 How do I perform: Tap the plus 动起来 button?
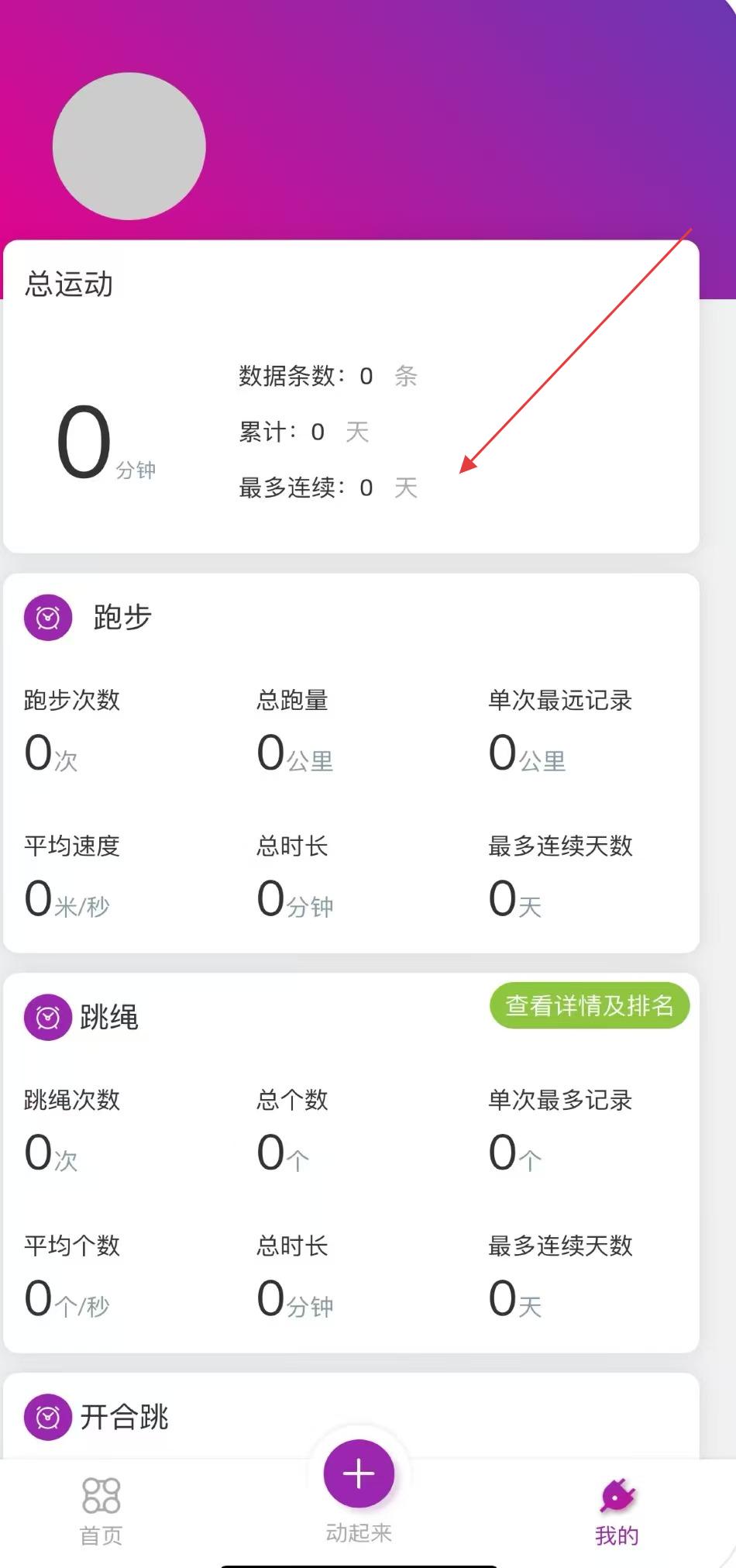tap(359, 1473)
